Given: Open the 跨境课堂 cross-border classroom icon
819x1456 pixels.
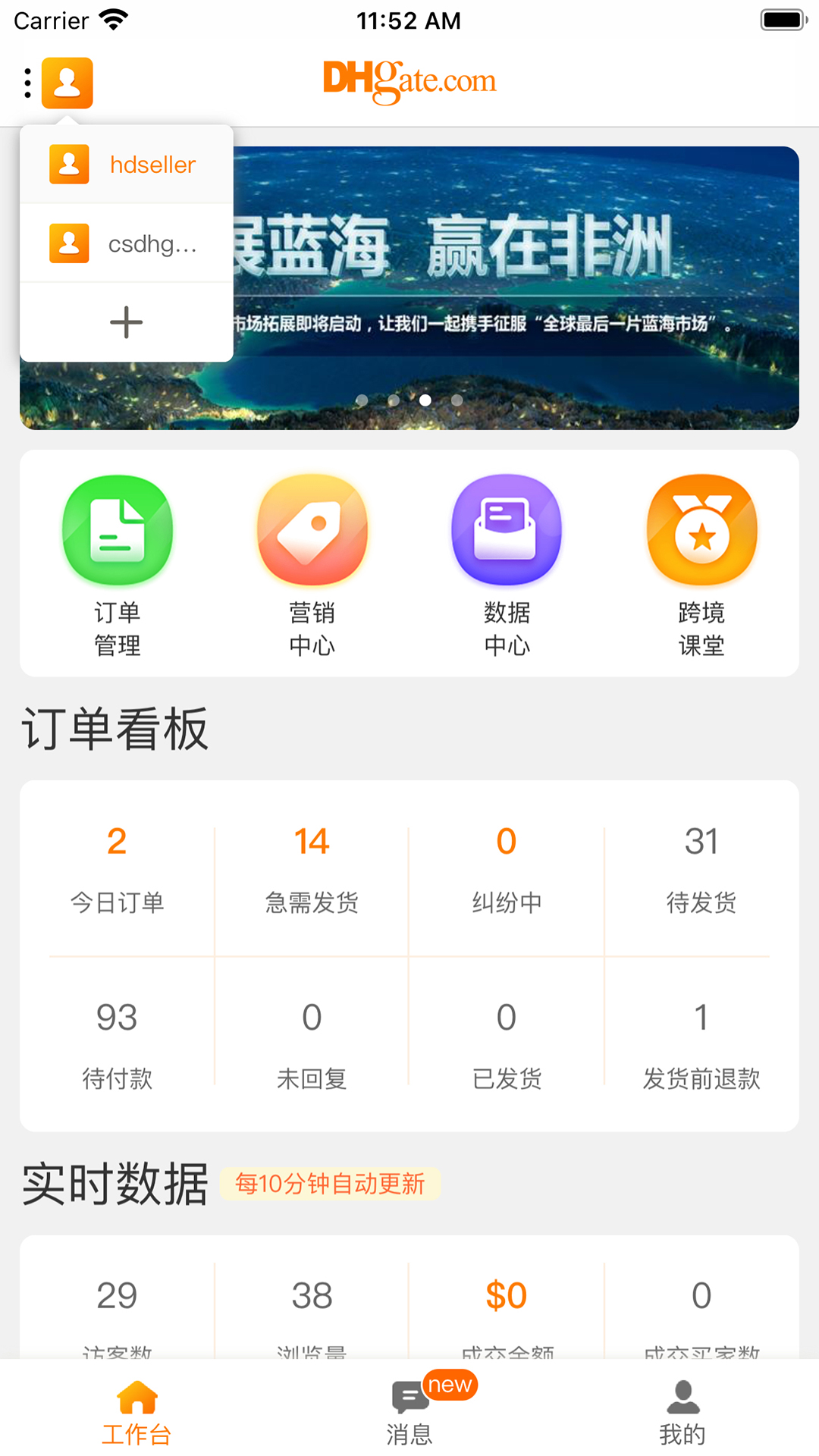Looking at the screenshot, I should [701, 530].
